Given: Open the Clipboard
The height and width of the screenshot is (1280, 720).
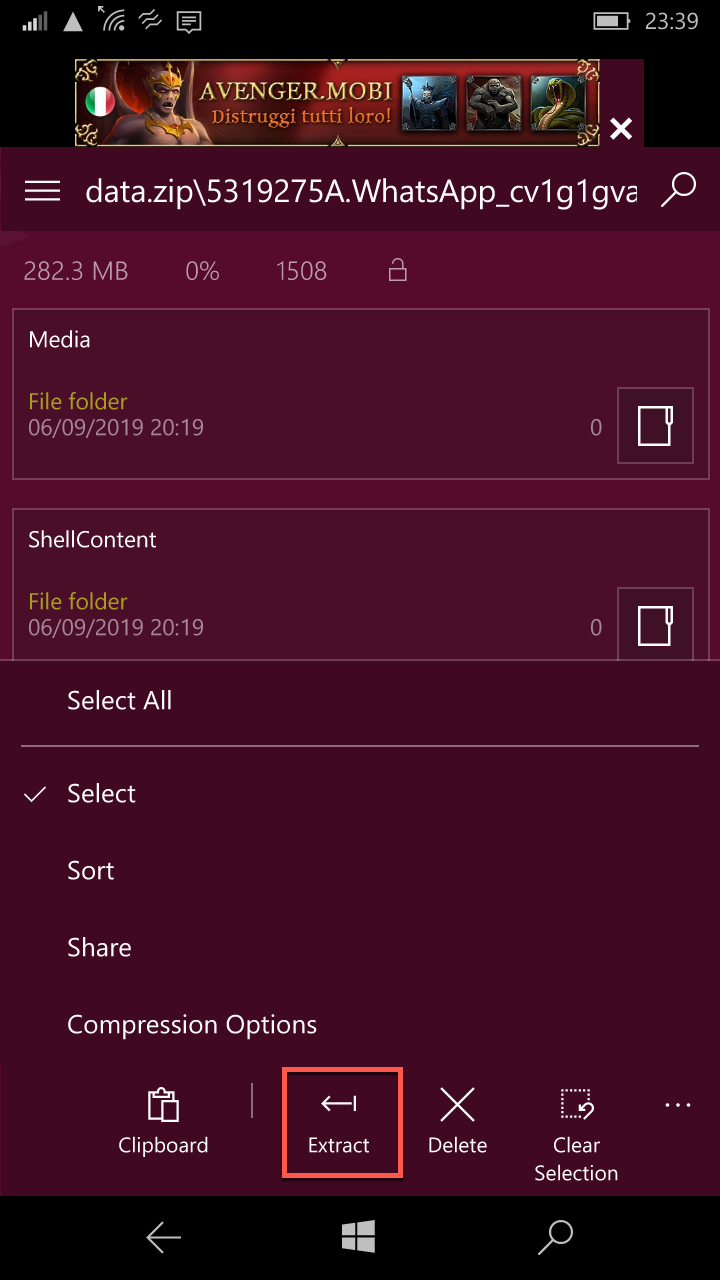Looking at the screenshot, I should [163, 1122].
